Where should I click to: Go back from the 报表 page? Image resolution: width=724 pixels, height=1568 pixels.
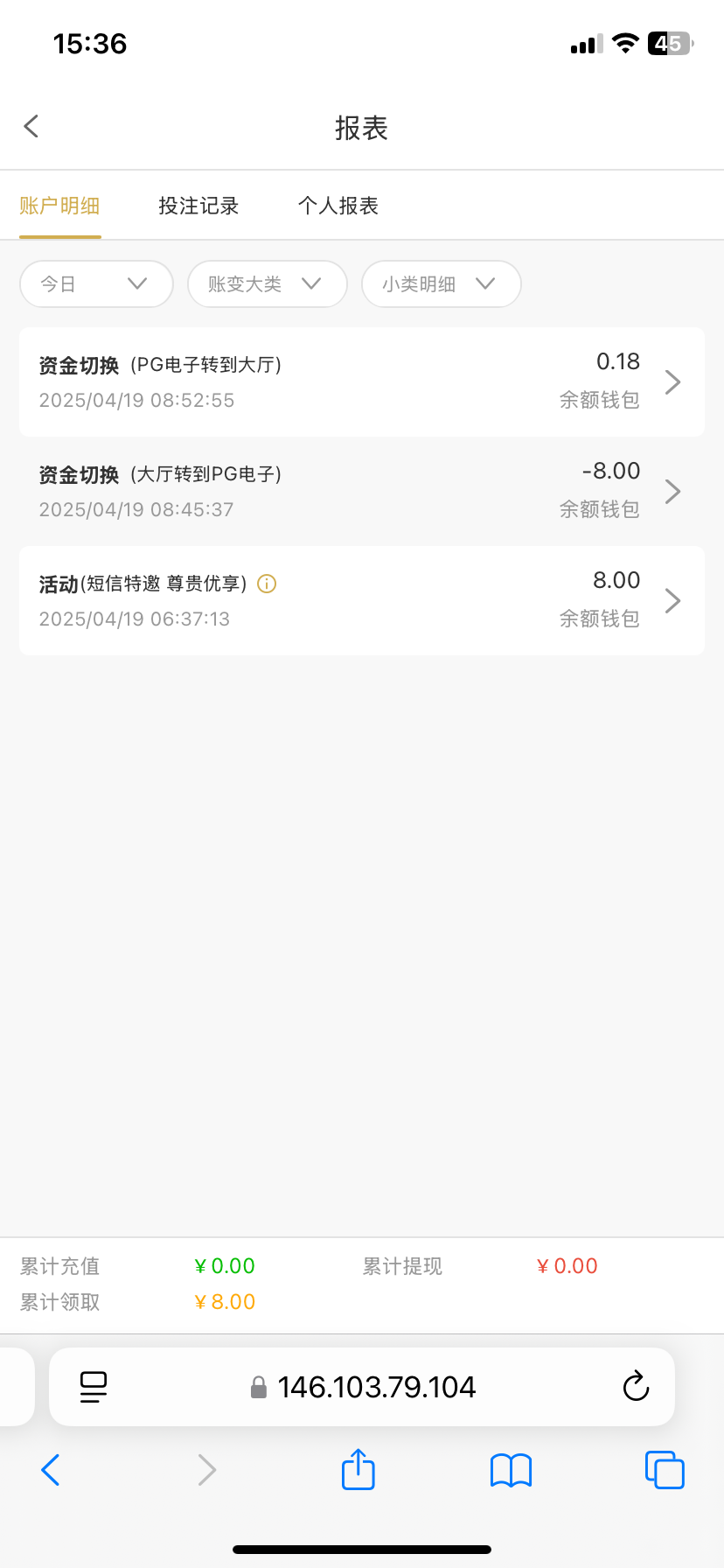click(x=31, y=127)
